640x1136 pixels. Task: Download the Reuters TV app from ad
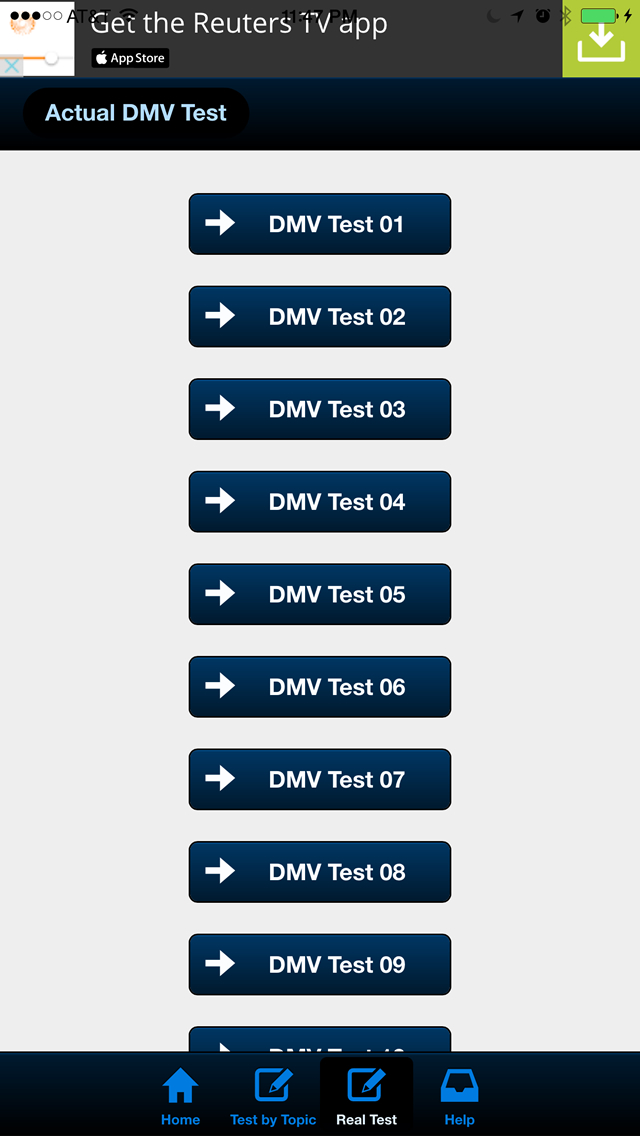[x=601, y=39]
